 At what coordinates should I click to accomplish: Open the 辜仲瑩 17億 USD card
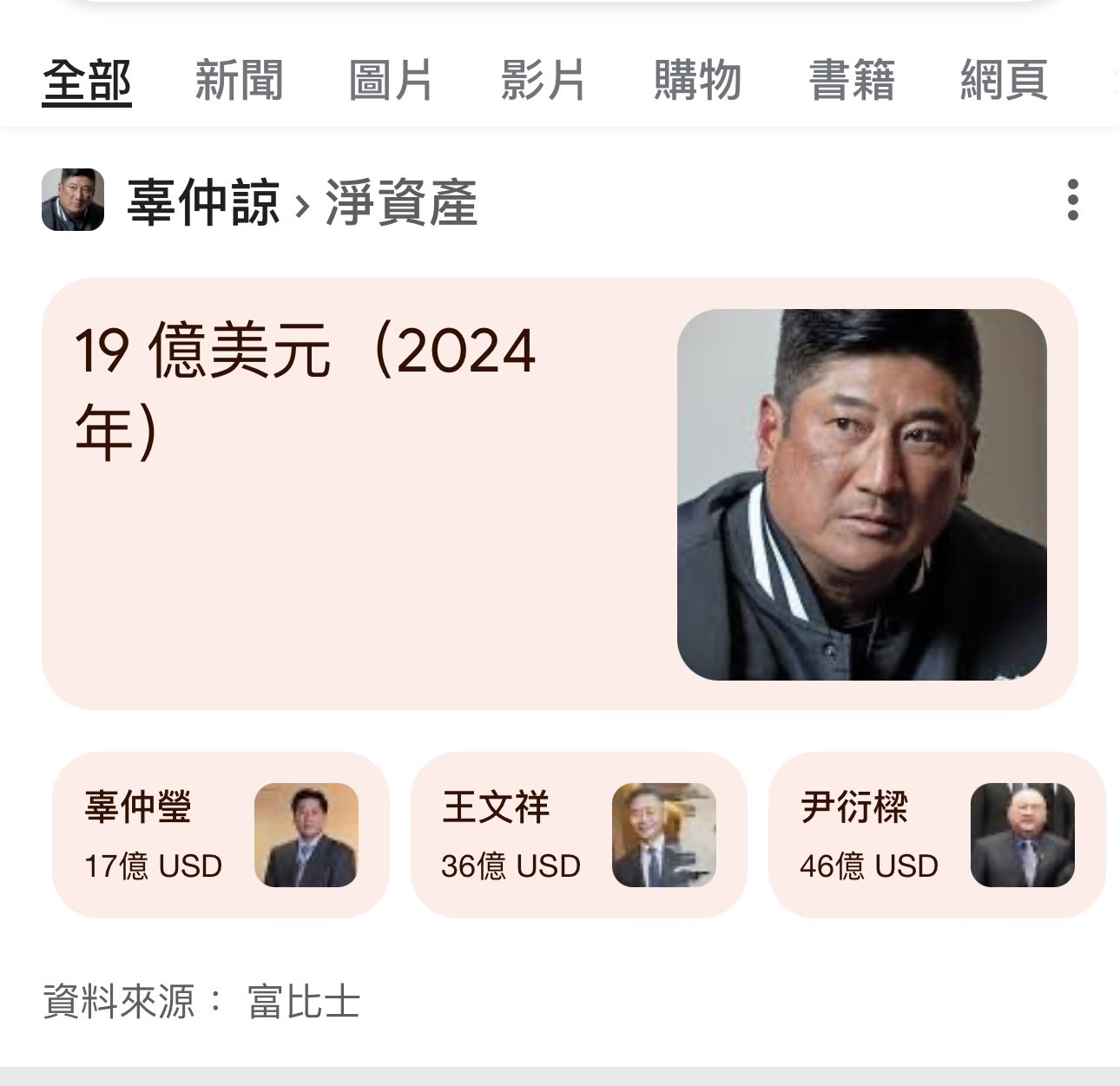221,835
